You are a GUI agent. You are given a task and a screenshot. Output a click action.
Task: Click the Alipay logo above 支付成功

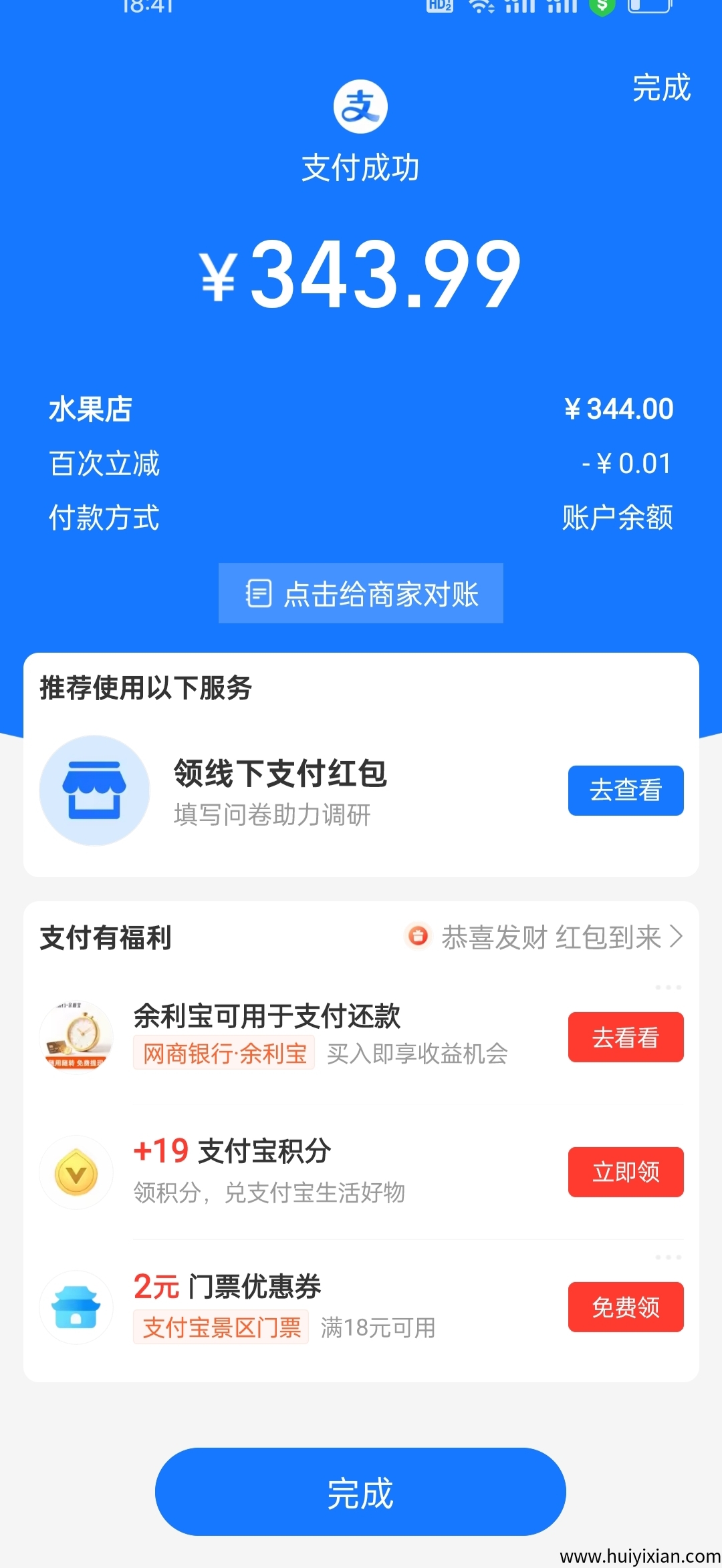(360, 104)
